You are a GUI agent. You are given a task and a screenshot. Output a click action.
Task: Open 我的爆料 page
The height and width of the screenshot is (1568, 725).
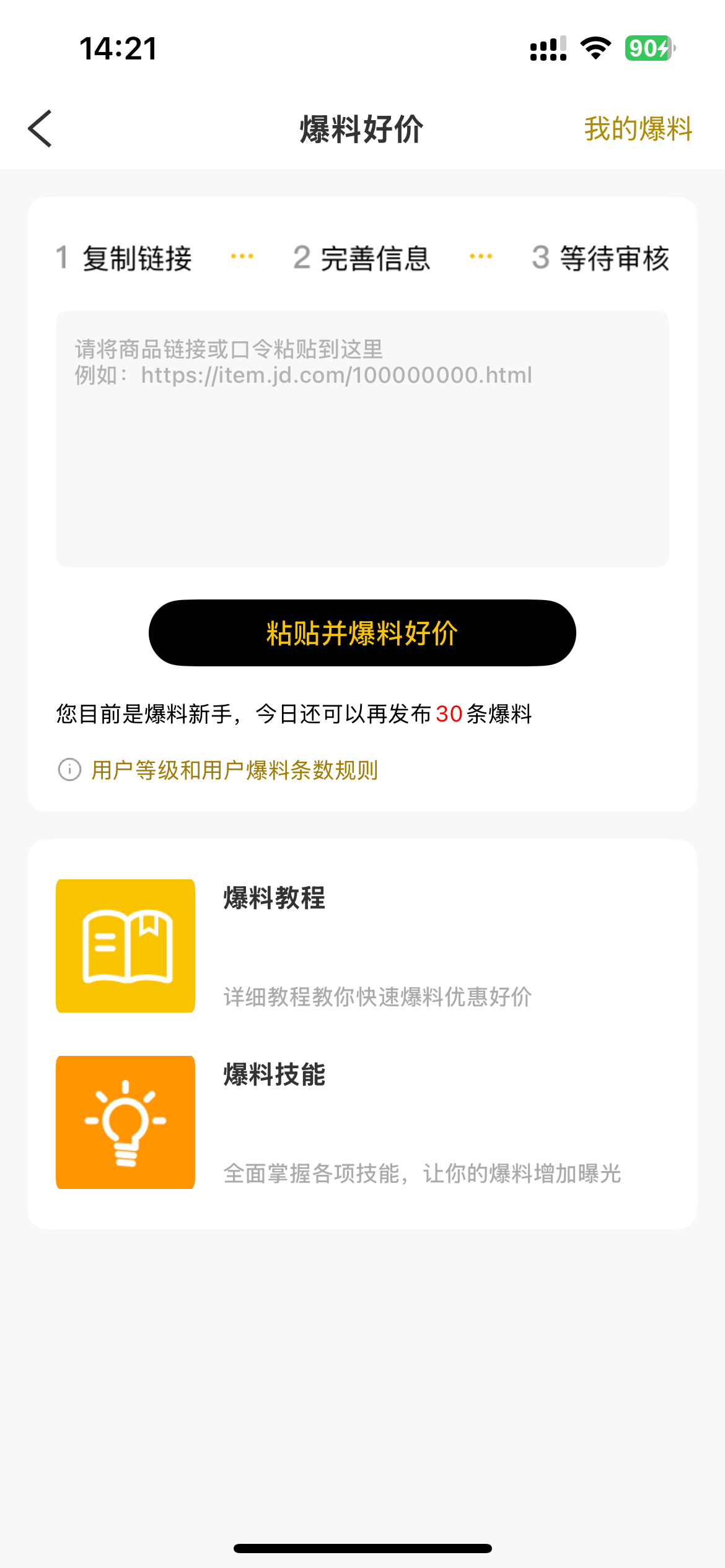(638, 129)
